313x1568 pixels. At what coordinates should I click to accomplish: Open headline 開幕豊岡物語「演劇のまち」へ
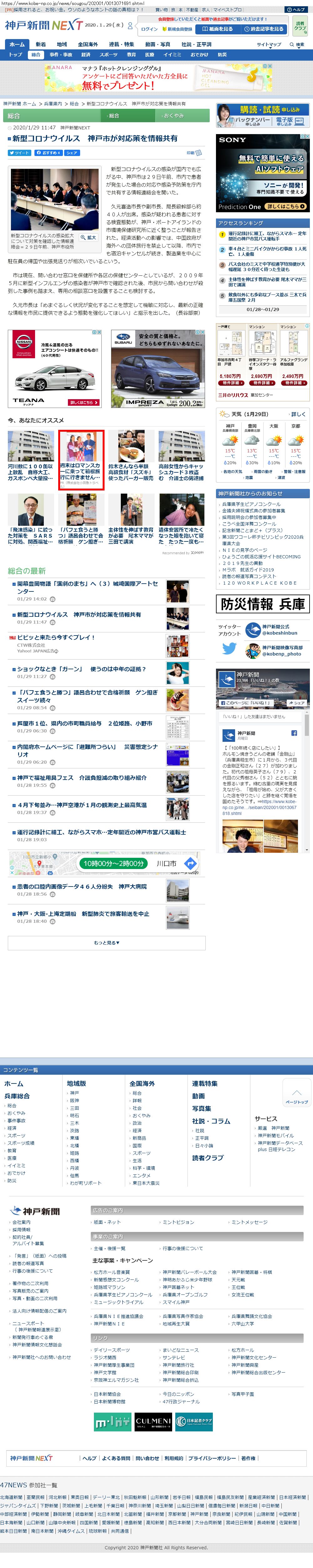(87, 587)
